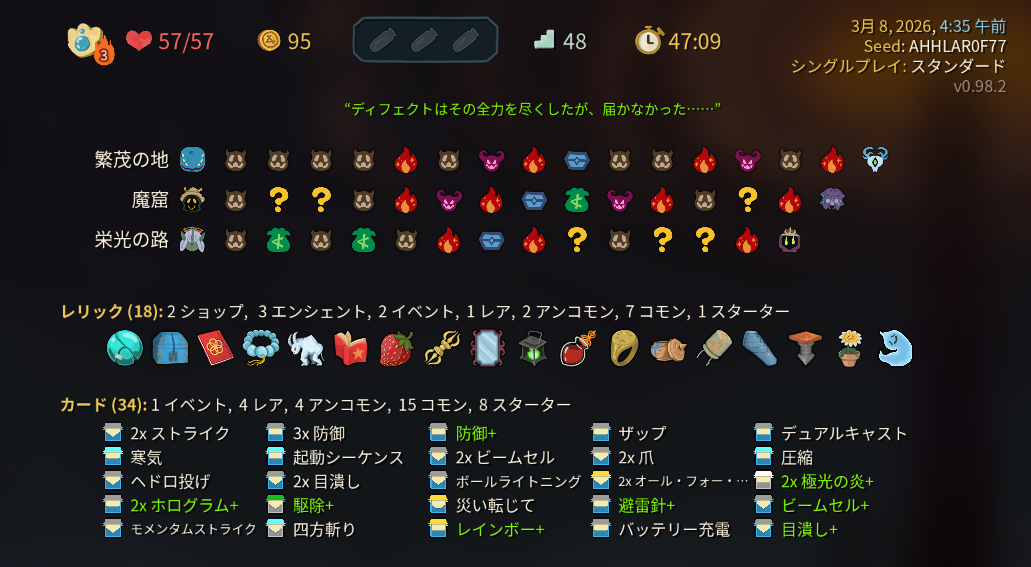View the デュアルキャスト card
Screen dimensions: 1031x567
coord(844,433)
